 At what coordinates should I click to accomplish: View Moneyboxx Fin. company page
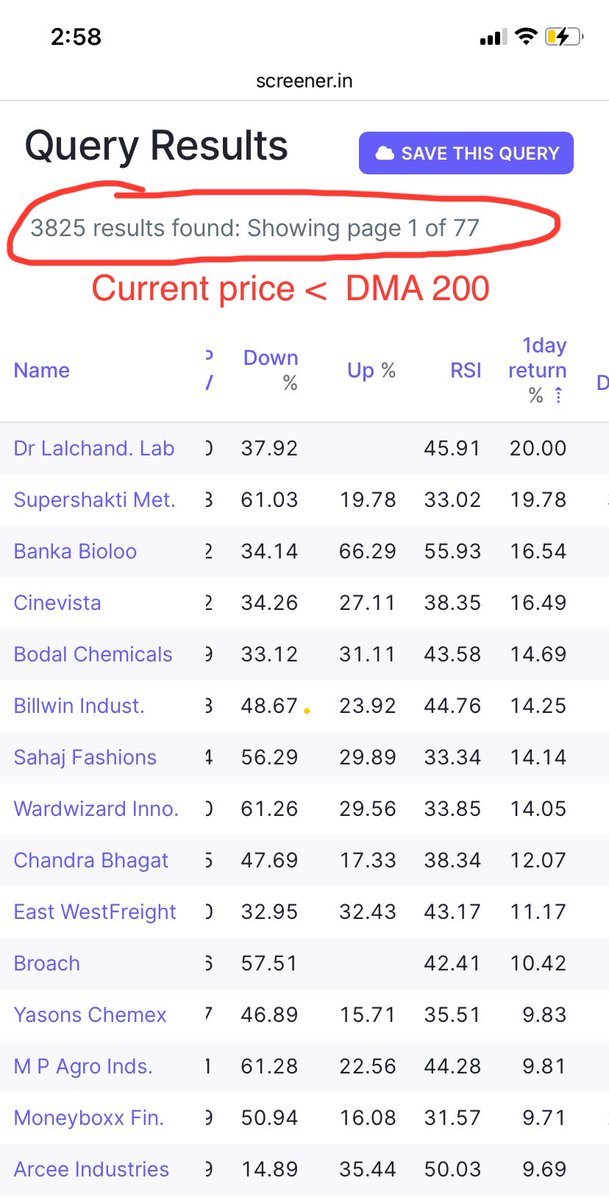pos(89,1118)
